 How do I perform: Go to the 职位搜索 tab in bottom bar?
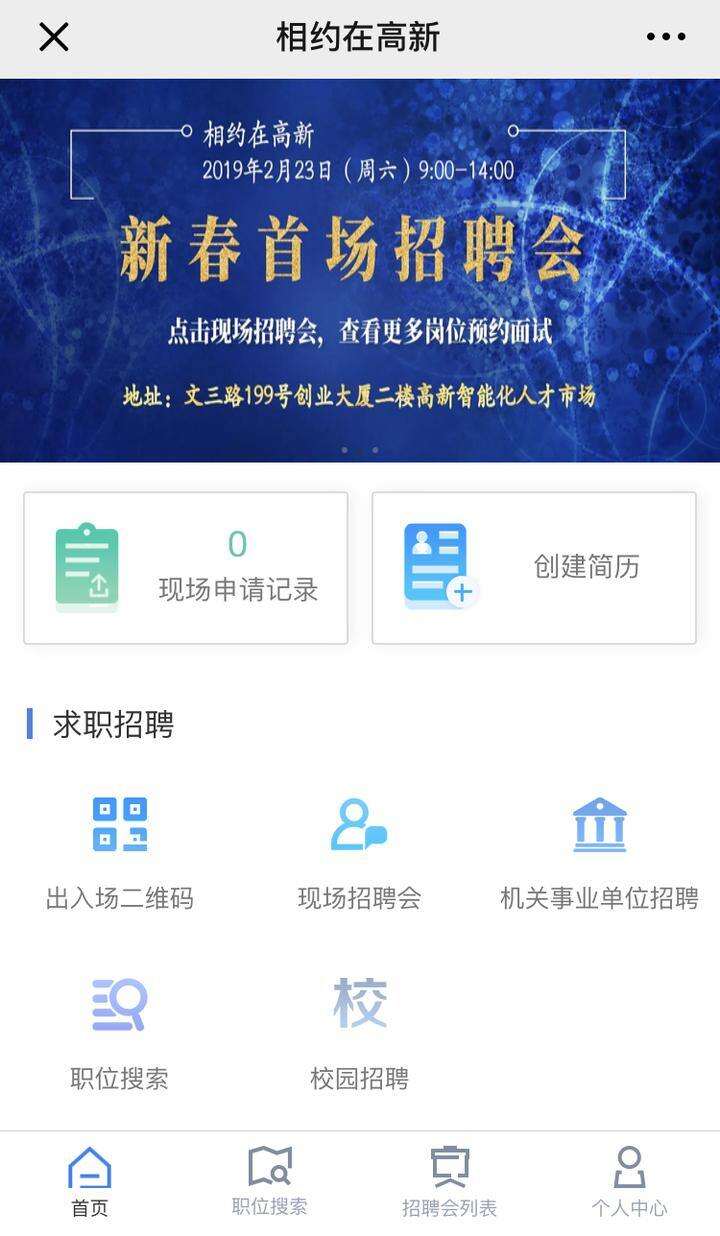(x=270, y=1183)
